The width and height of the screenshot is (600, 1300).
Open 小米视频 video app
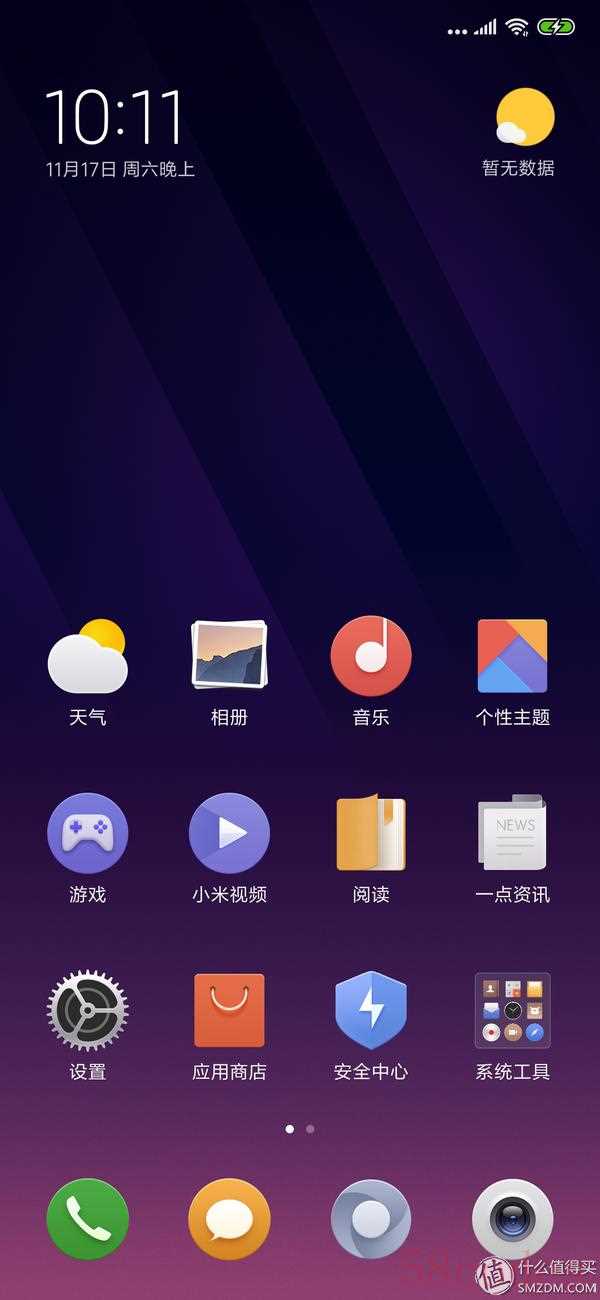pyautogui.click(x=229, y=834)
